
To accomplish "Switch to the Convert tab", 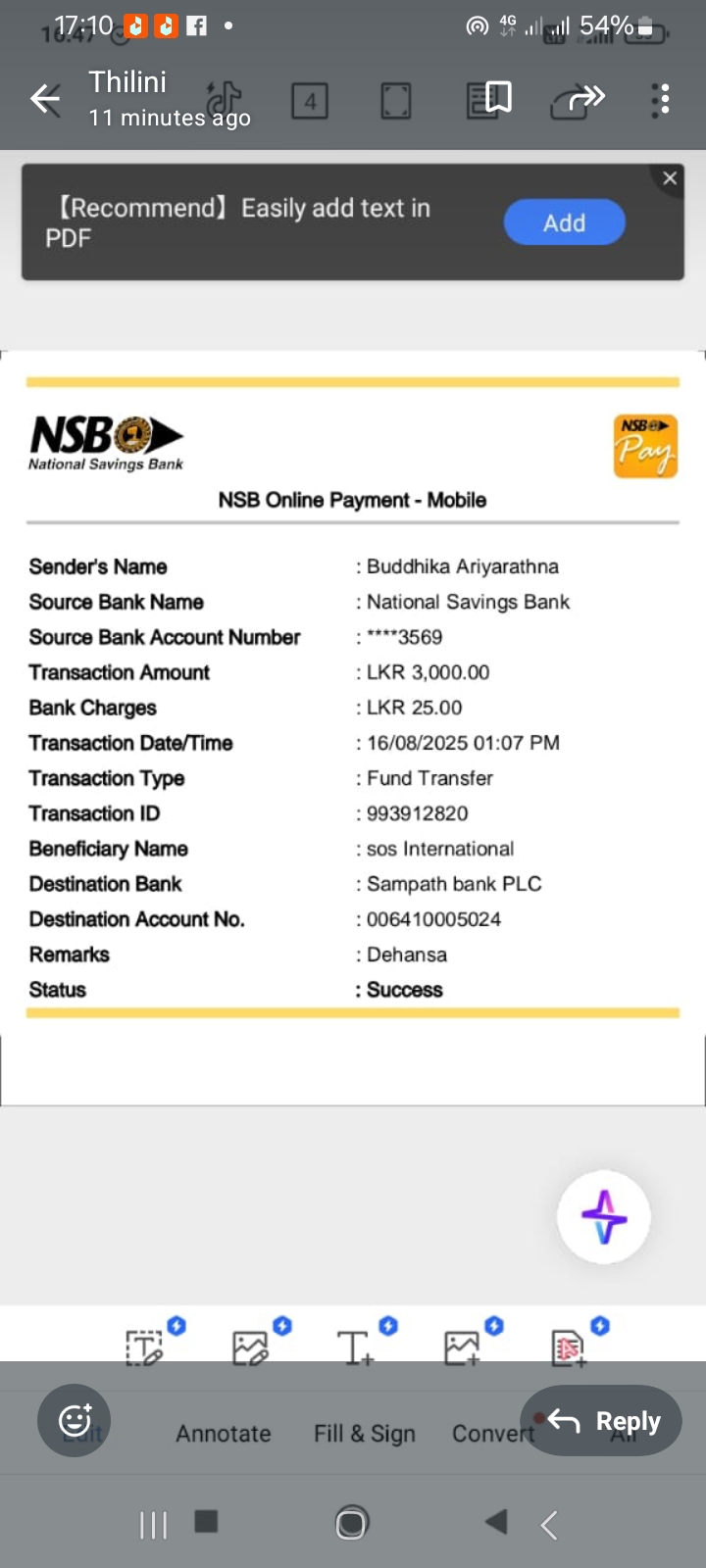I will pos(493,1433).
